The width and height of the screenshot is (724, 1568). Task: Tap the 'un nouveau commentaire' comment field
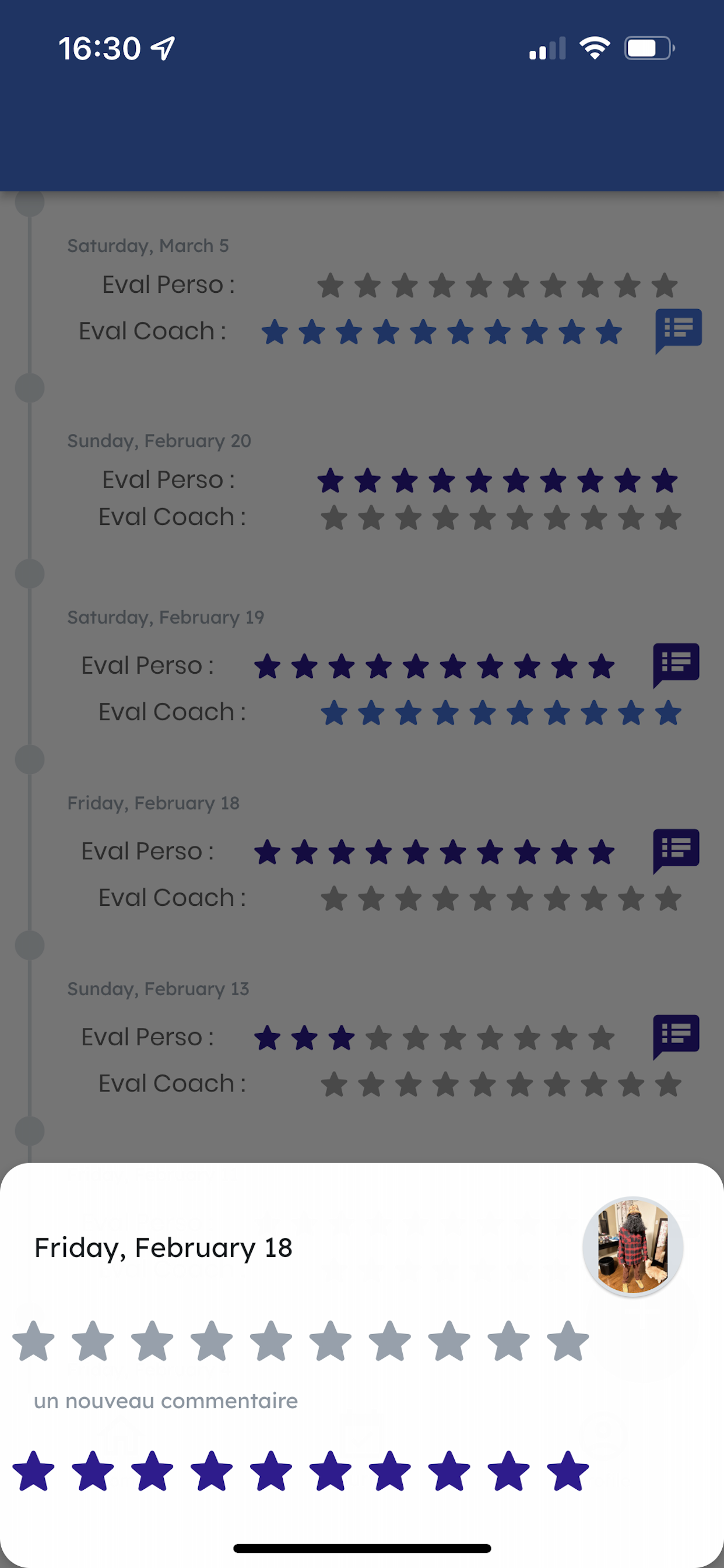(166, 1401)
